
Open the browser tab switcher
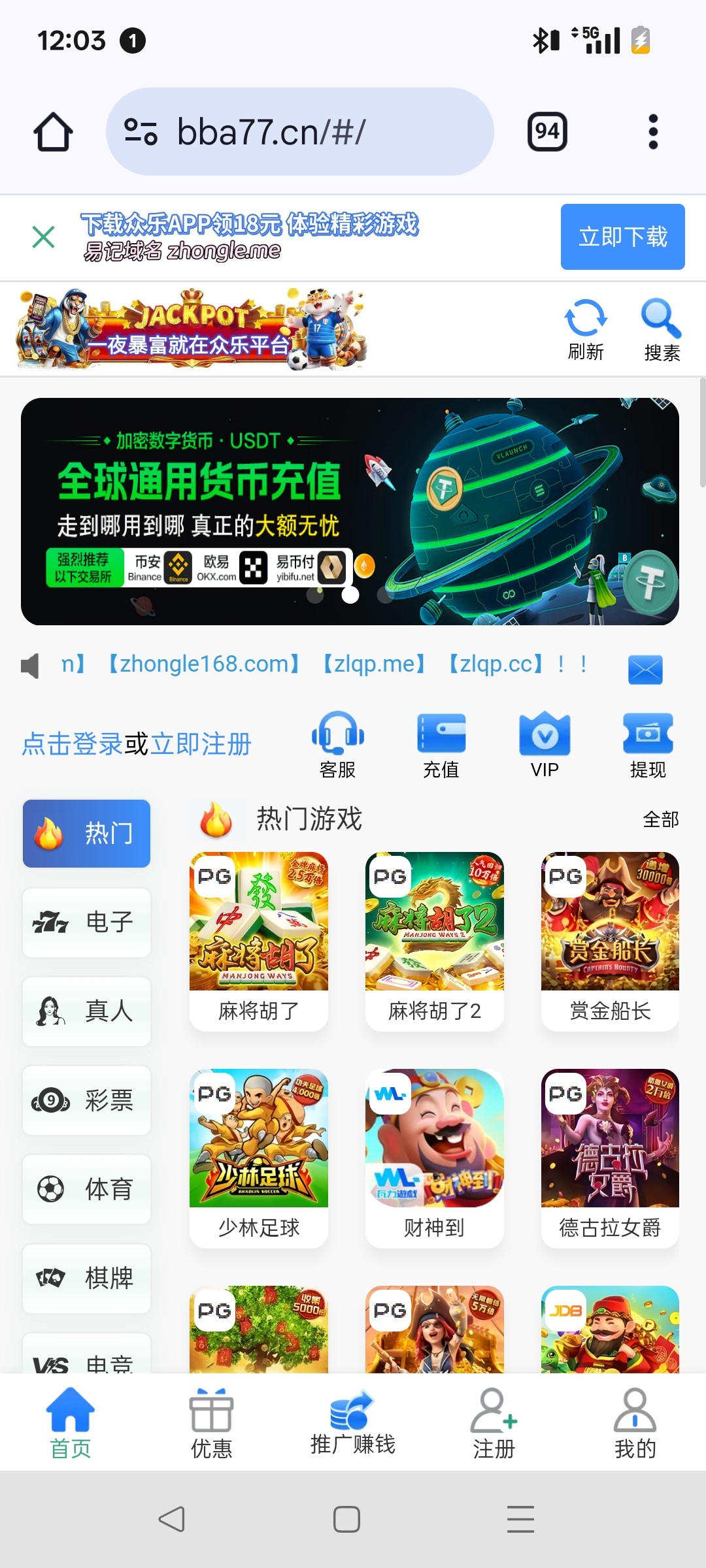pyautogui.click(x=547, y=132)
